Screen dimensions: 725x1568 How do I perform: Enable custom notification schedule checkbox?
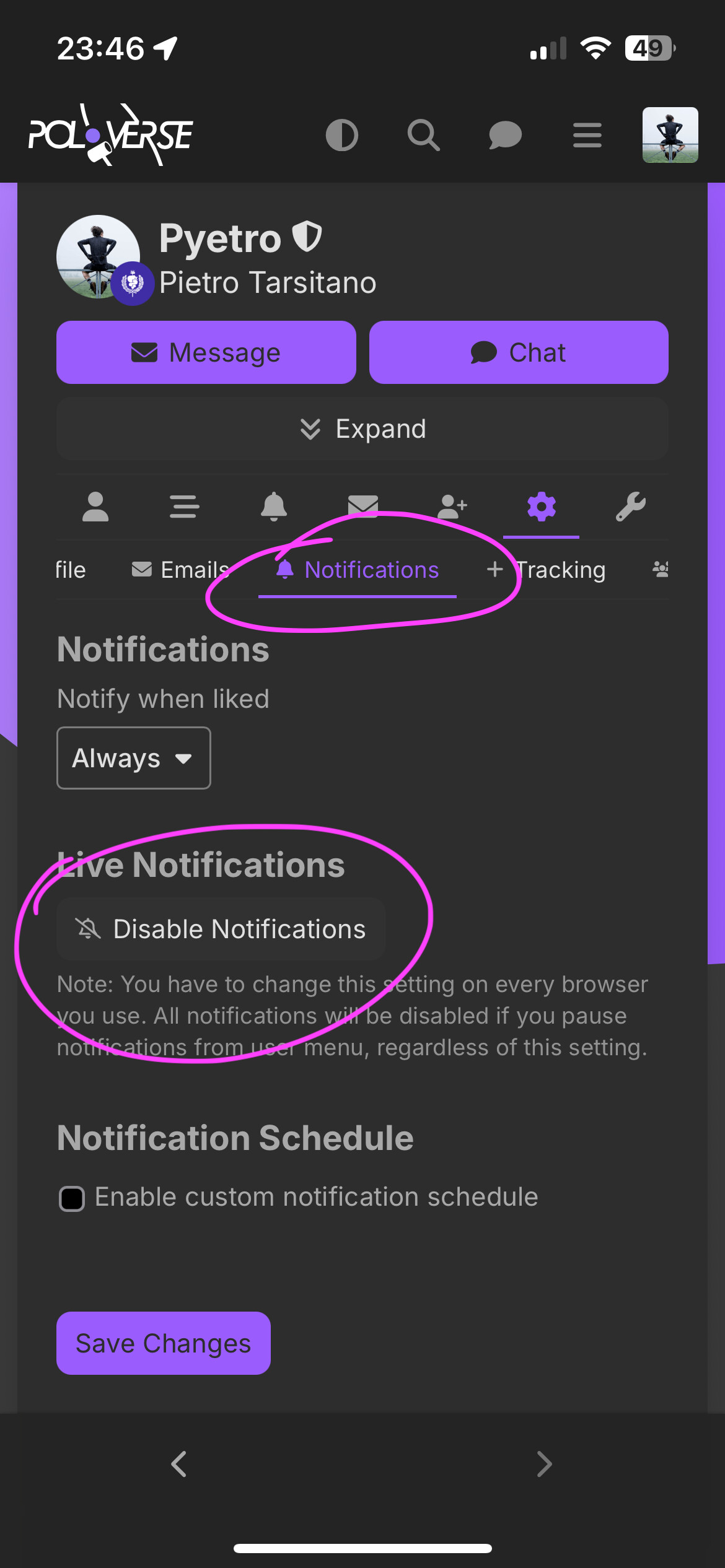pyautogui.click(x=72, y=1198)
